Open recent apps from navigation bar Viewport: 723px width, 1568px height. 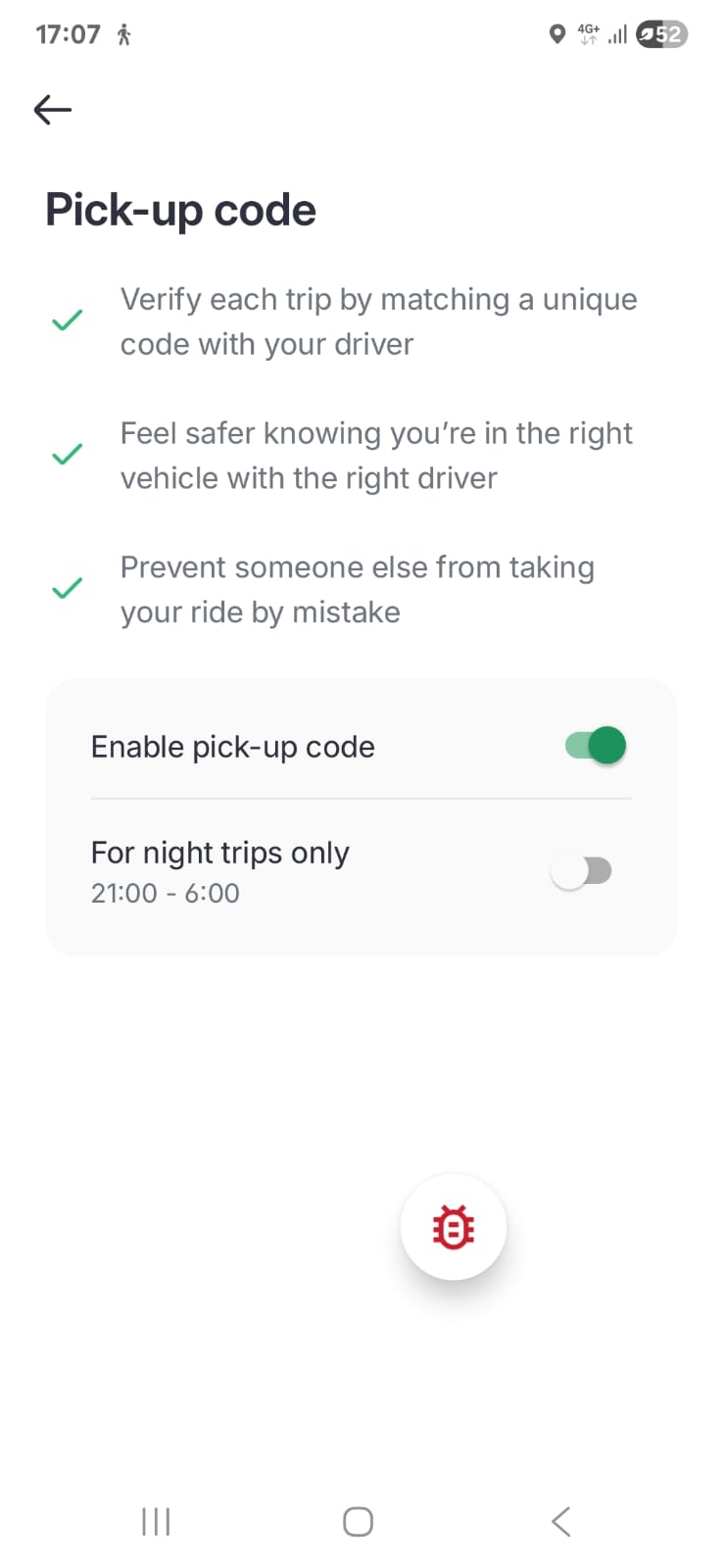156,1521
